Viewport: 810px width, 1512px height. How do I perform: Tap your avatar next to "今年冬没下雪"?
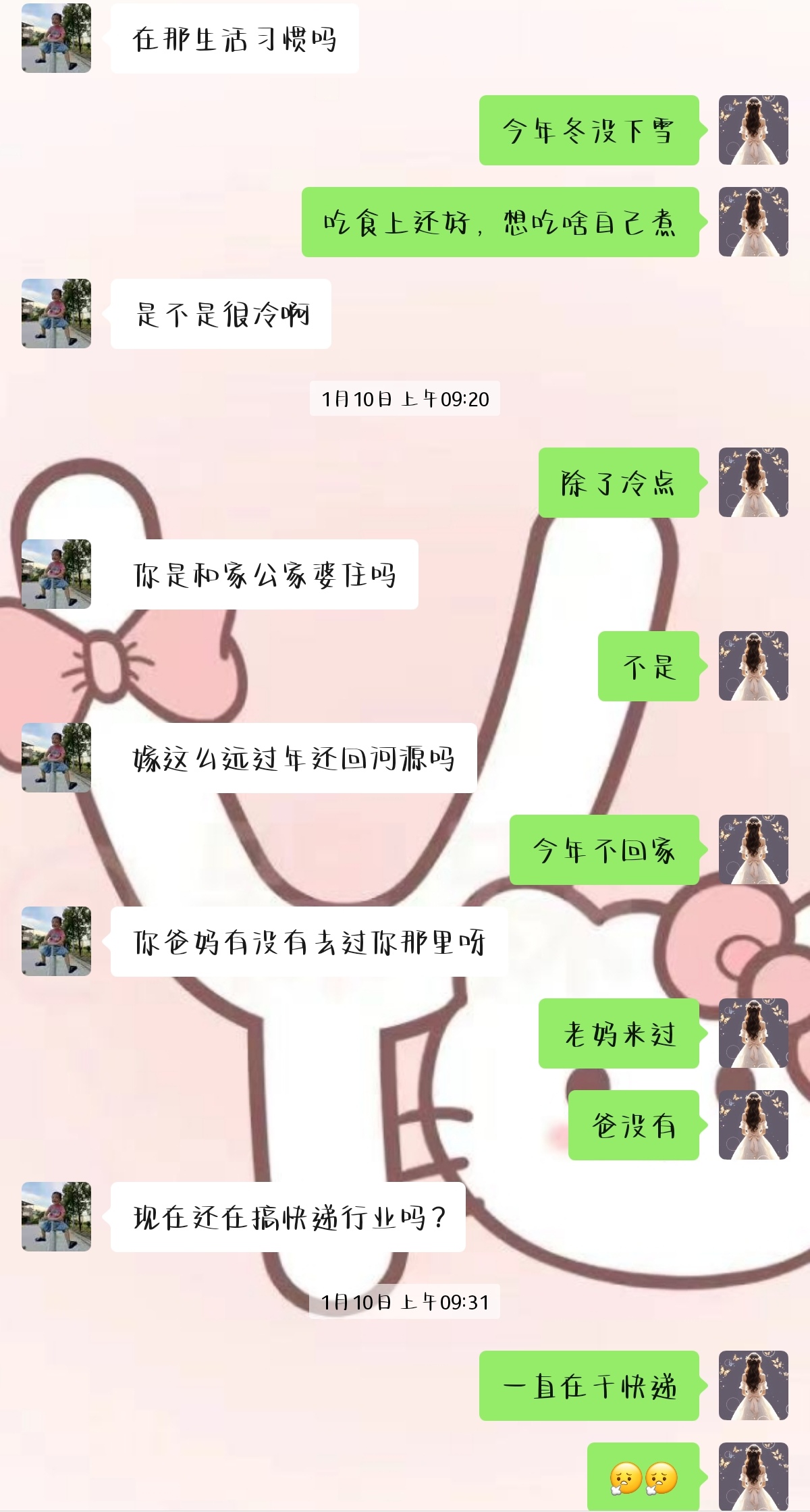click(753, 130)
